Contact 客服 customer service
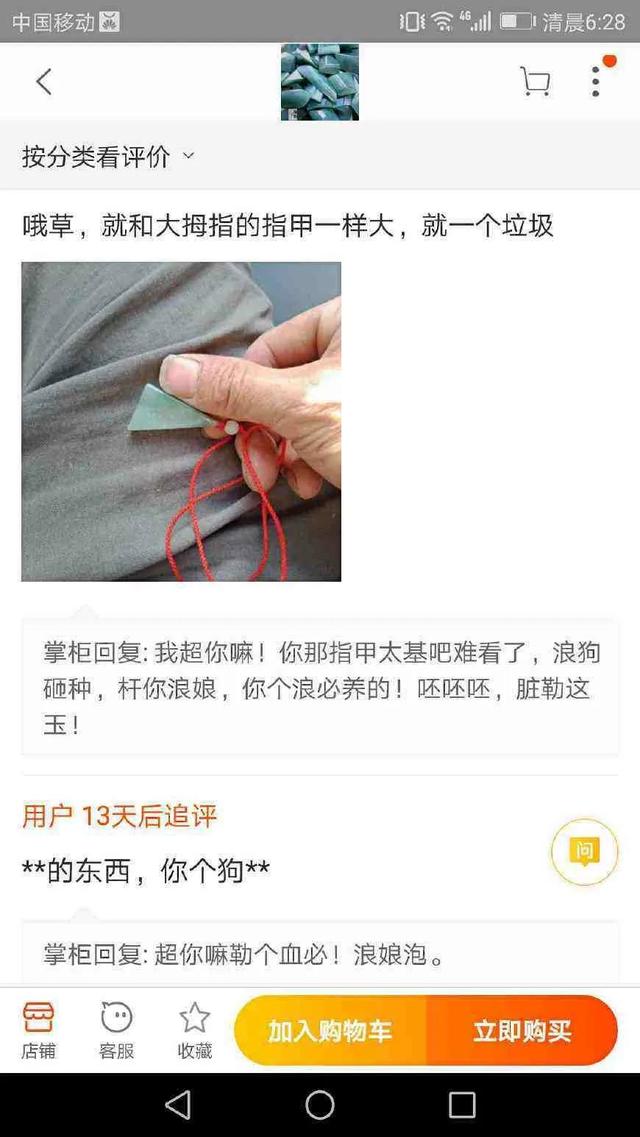 click(x=117, y=1030)
